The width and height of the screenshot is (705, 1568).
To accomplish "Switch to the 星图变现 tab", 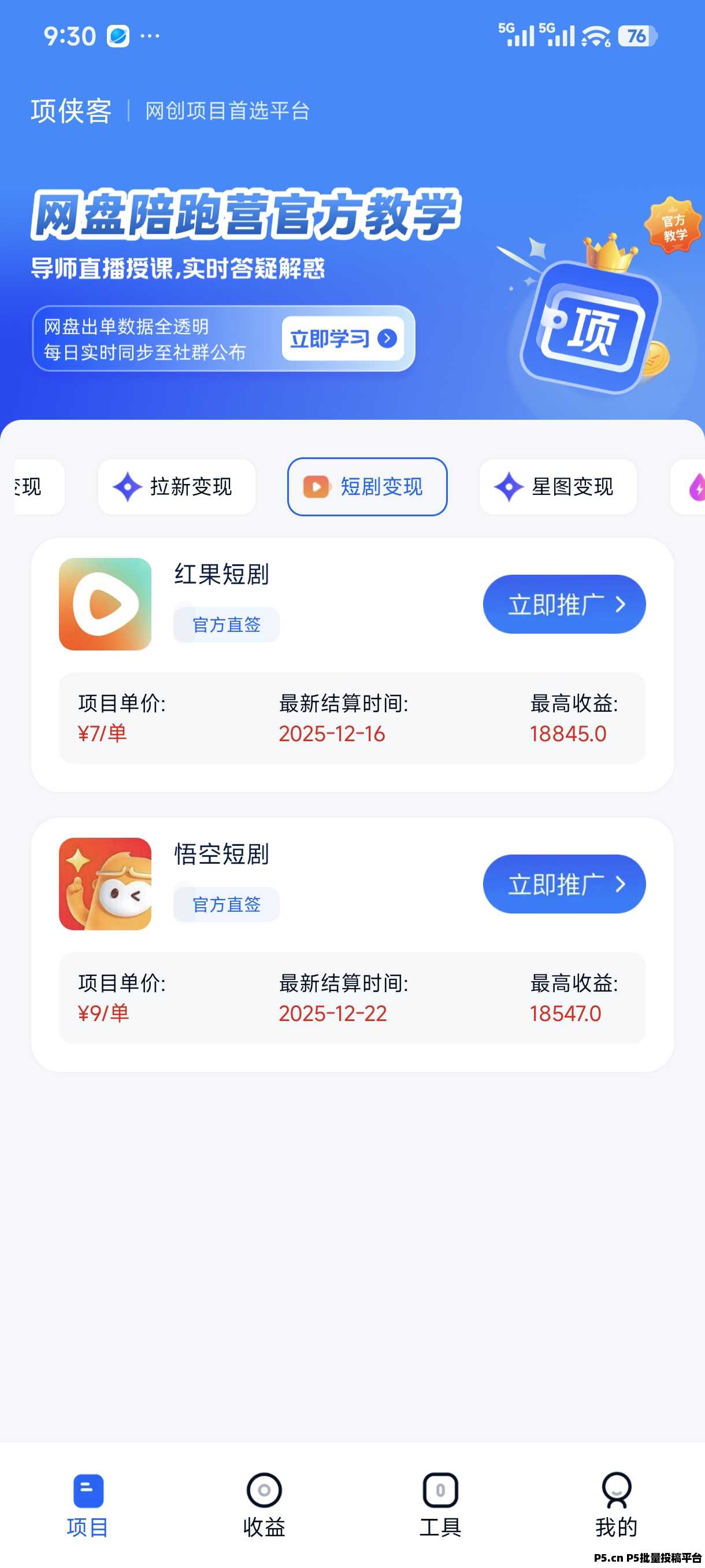I will click(x=558, y=487).
